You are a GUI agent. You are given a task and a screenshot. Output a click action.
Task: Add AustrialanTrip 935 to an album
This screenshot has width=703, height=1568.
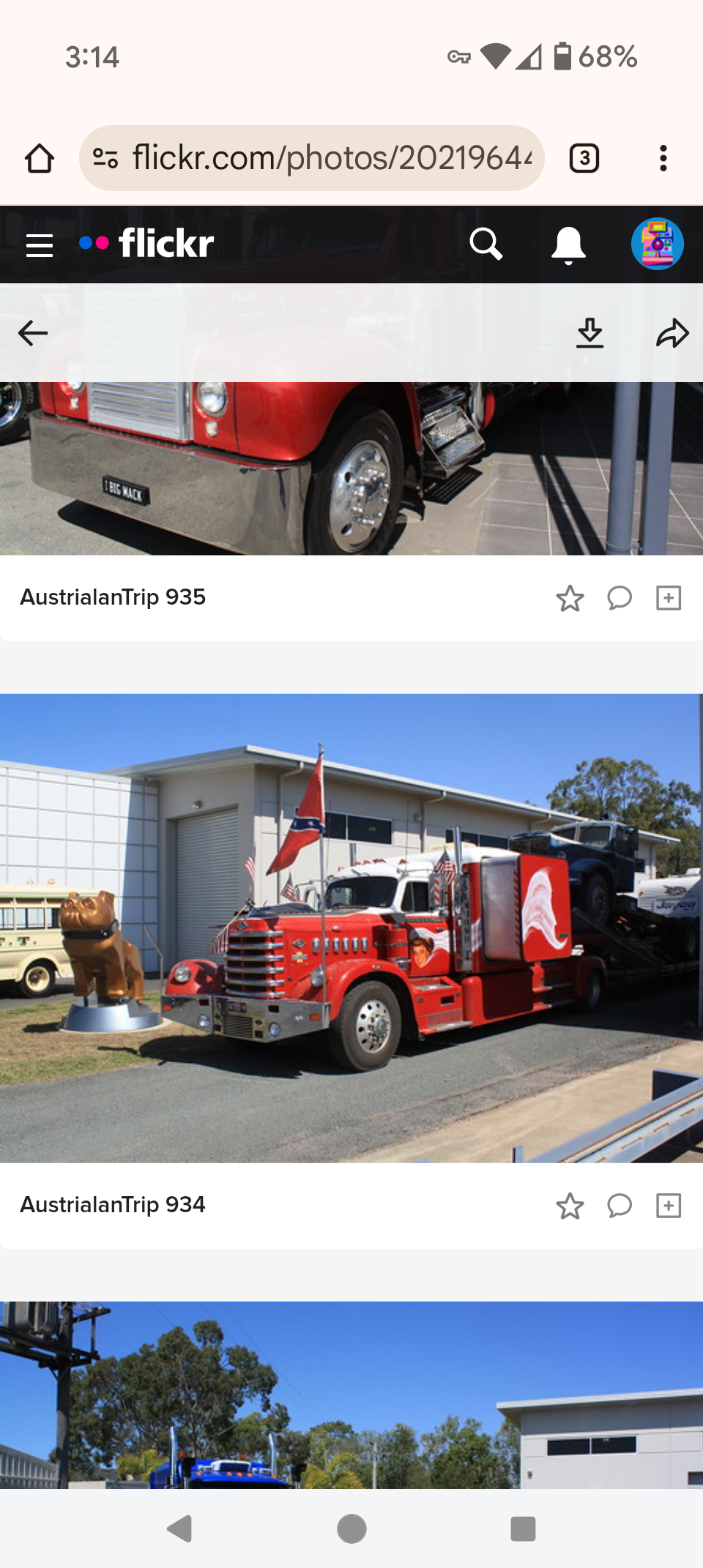point(669,598)
